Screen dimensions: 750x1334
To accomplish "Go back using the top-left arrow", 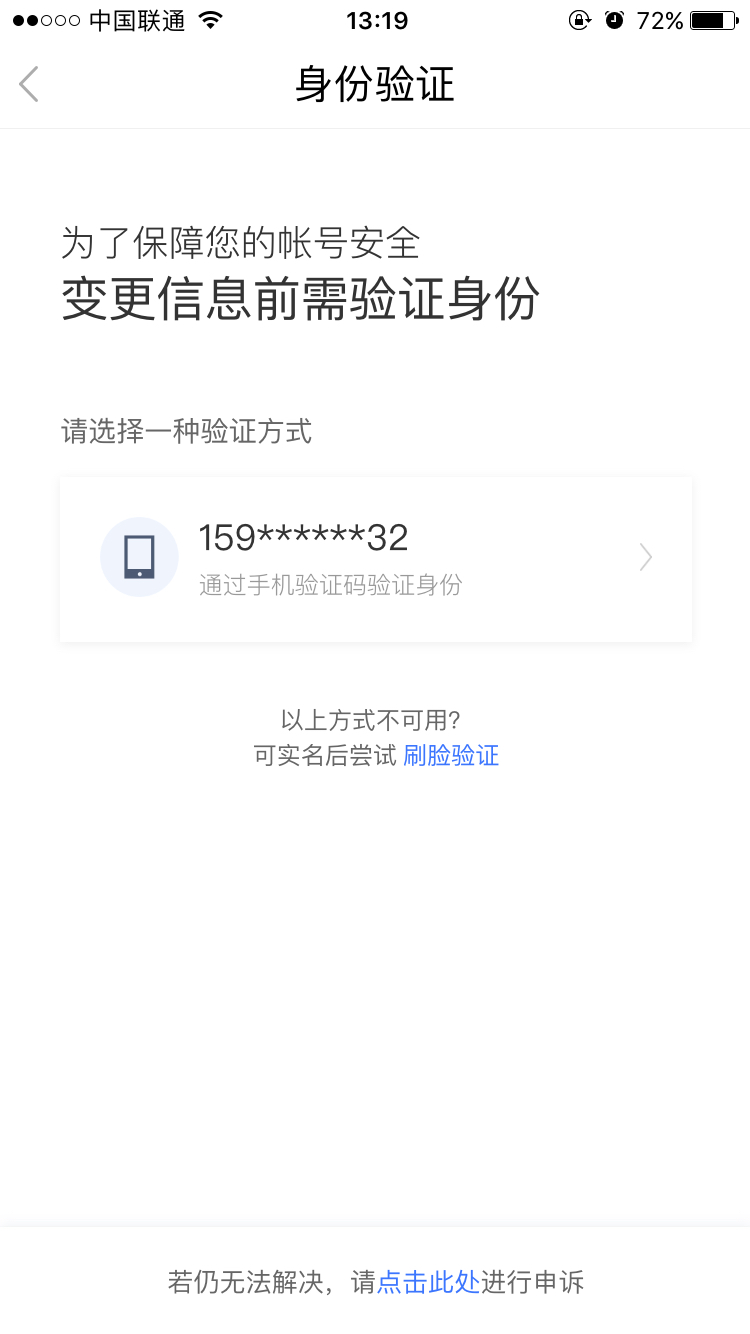I will pyautogui.click(x=29, y=85).
